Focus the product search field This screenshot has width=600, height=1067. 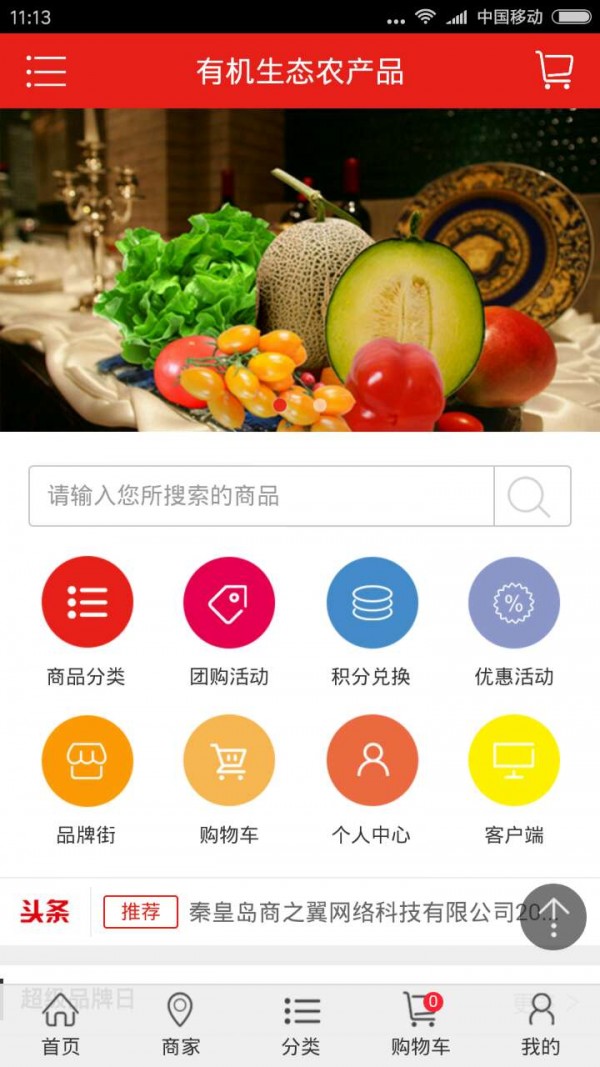click(x=262, y=496)
